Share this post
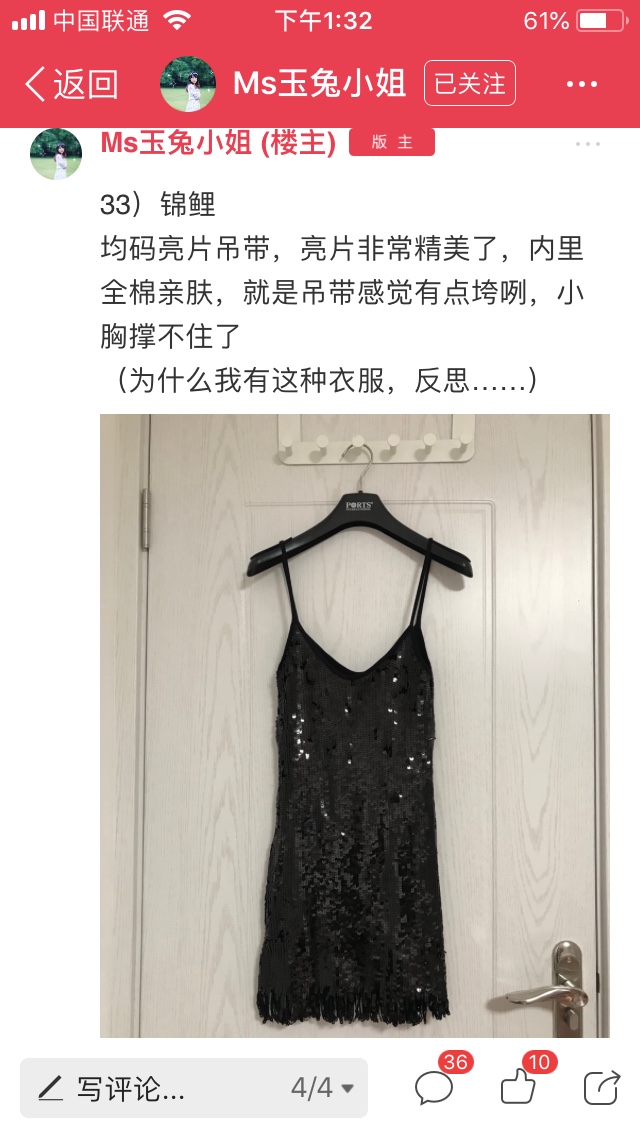Screen dimensions: 640x1136 tap(602, 1087)
